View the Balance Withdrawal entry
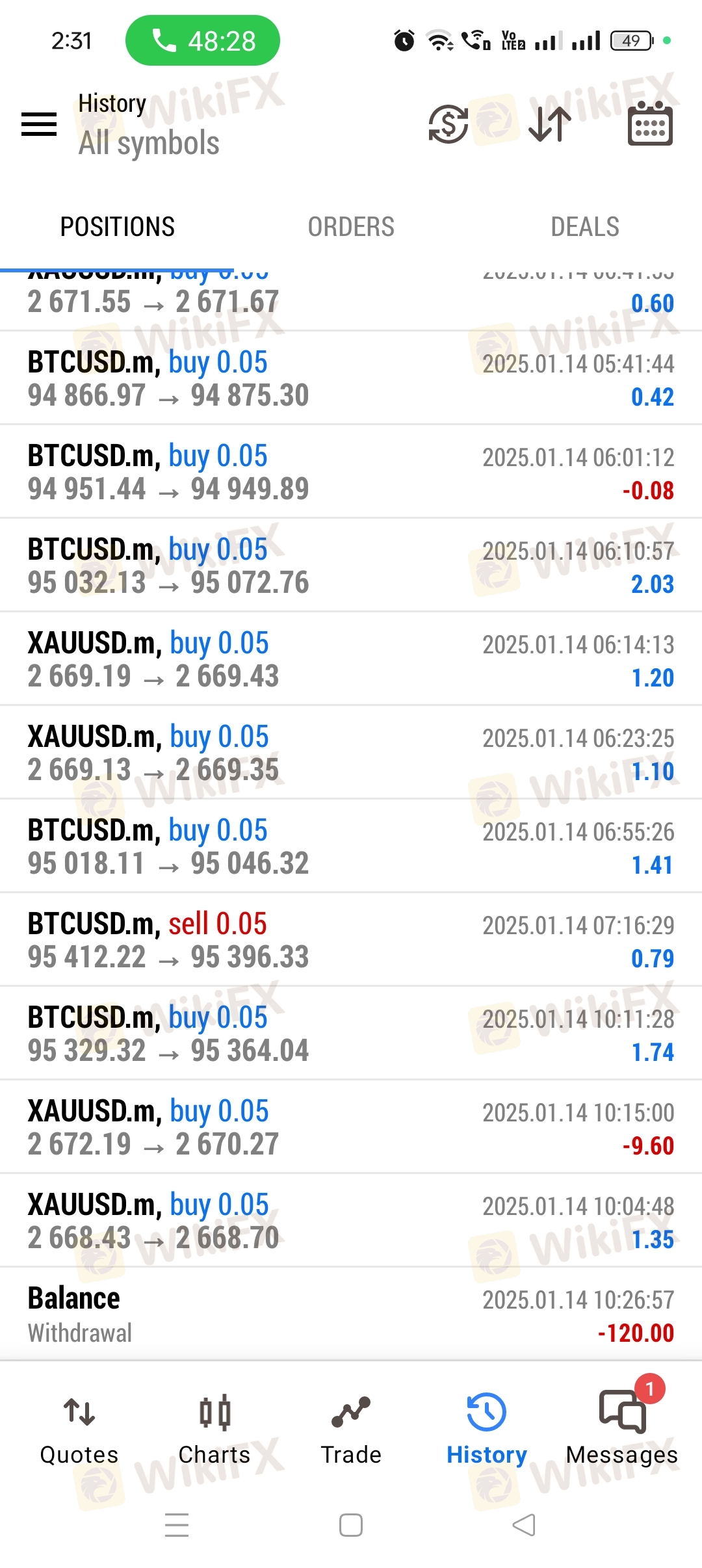This screenshot has height=1568, width=702. (351, 1314)
